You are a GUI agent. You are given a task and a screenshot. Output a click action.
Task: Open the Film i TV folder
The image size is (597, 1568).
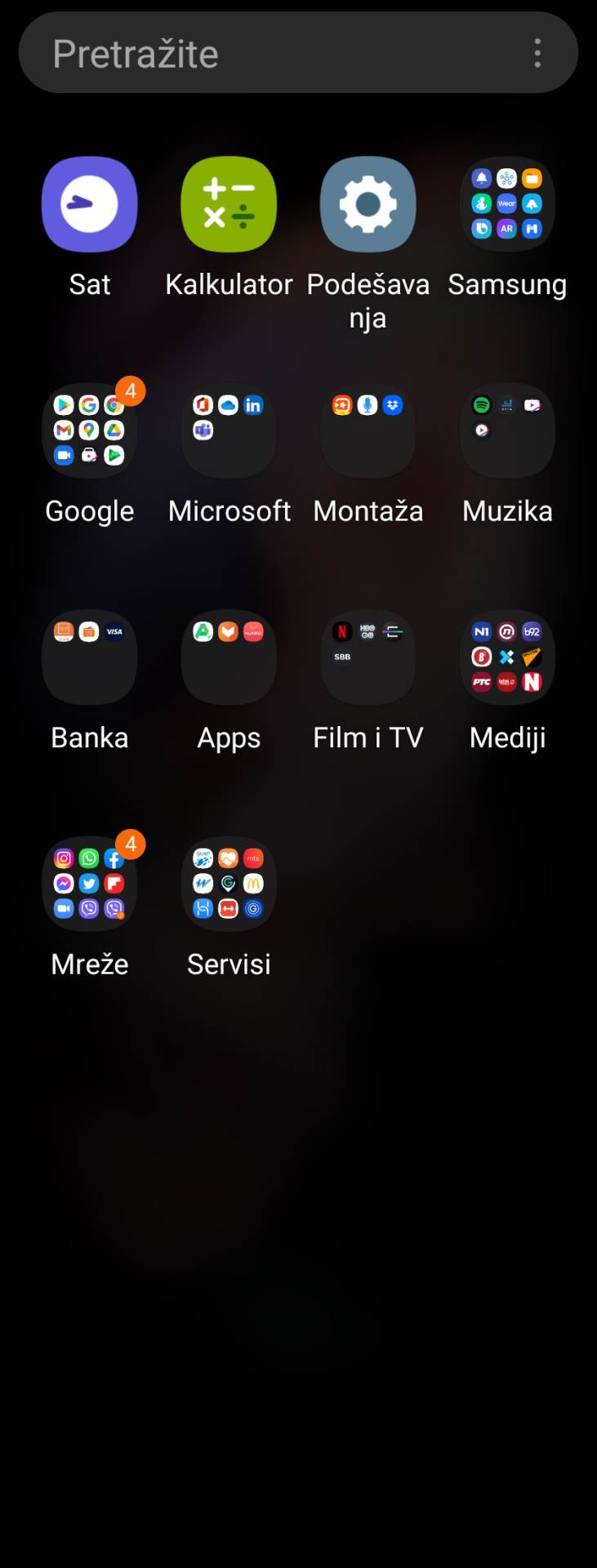click(x=368, y=657)
